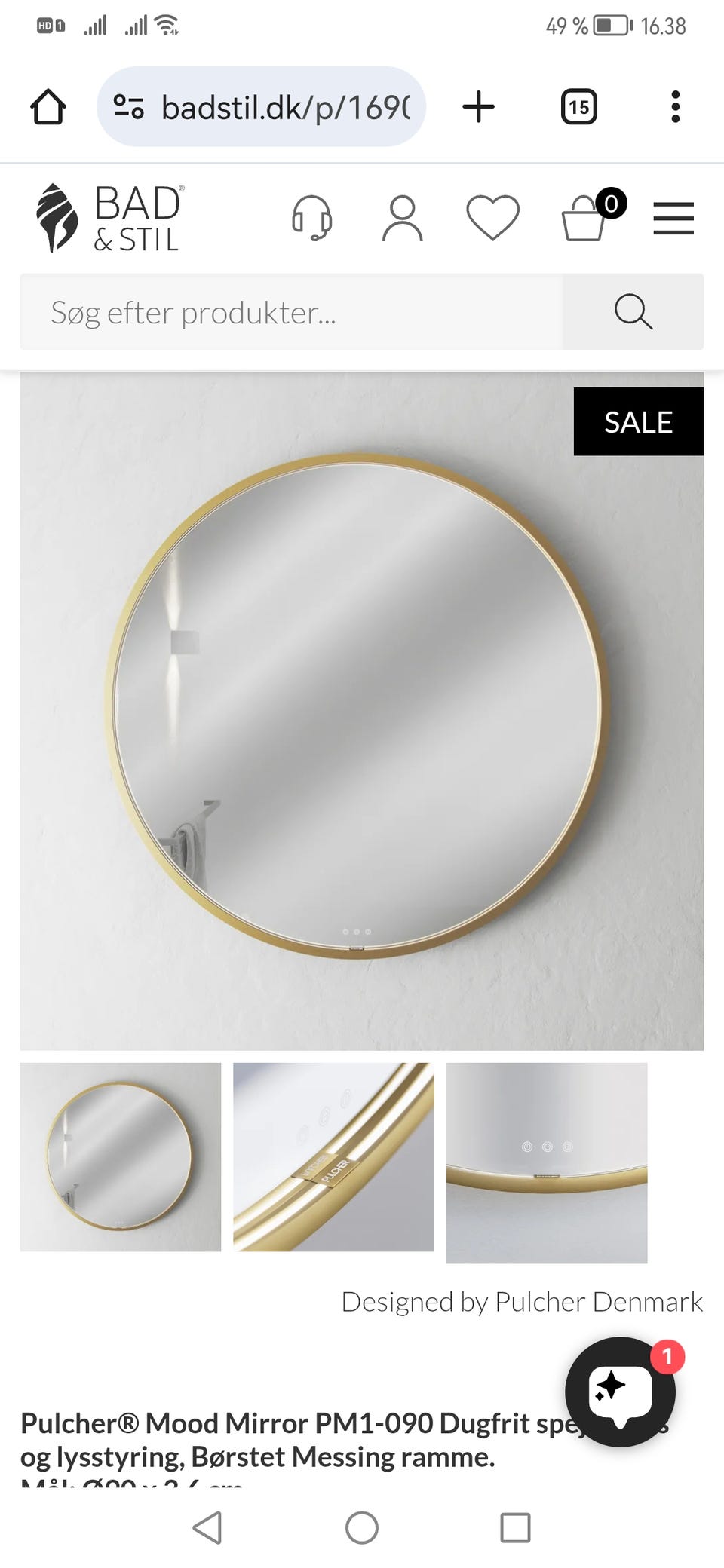The image size is (724, 1568).
Task: Open the hamburger navigation menu
Action: coord(673,219)
